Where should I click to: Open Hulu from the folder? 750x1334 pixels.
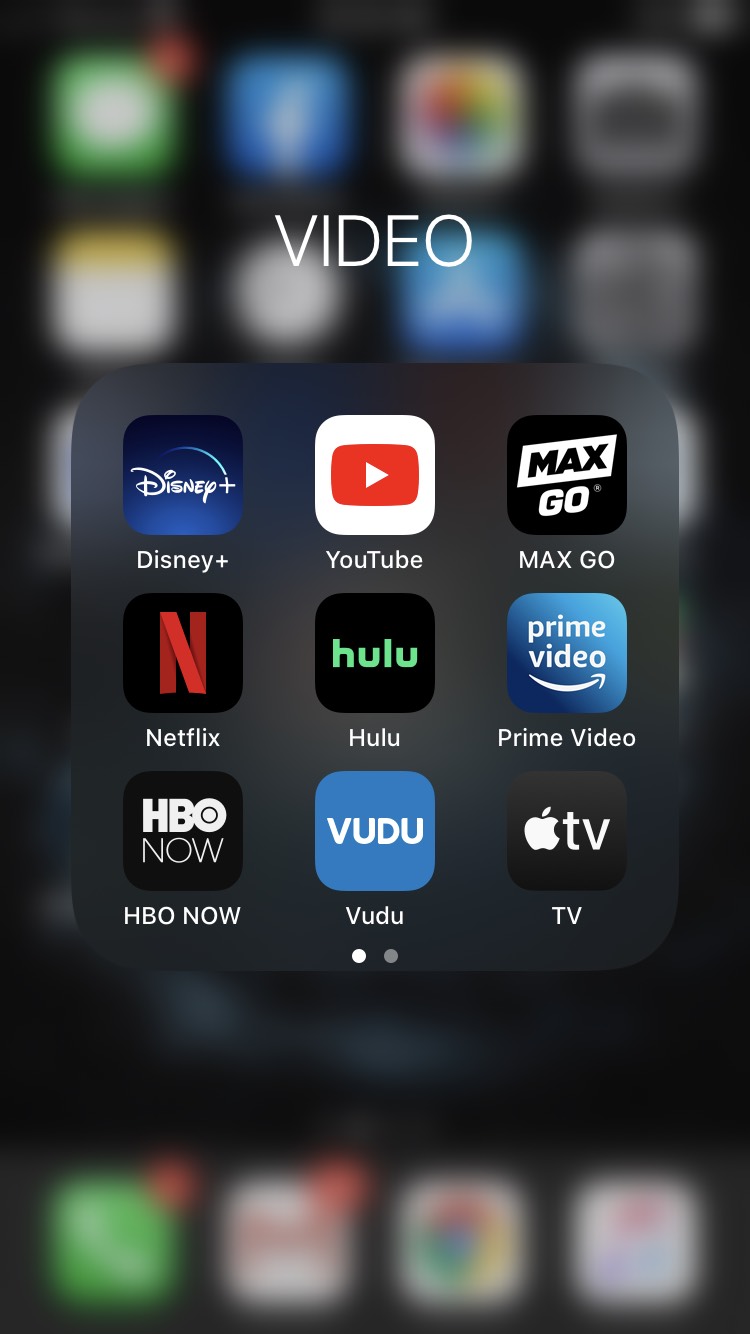point(375,653)
